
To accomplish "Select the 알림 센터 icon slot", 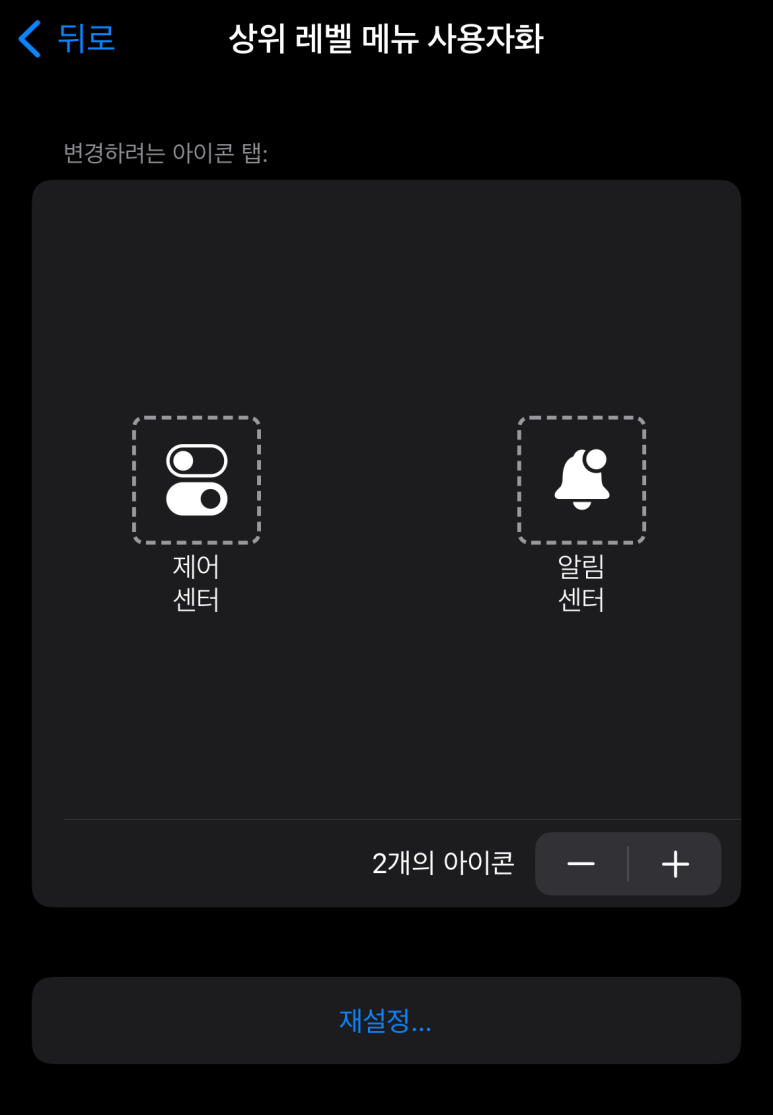I will click(x=581, y=480).
